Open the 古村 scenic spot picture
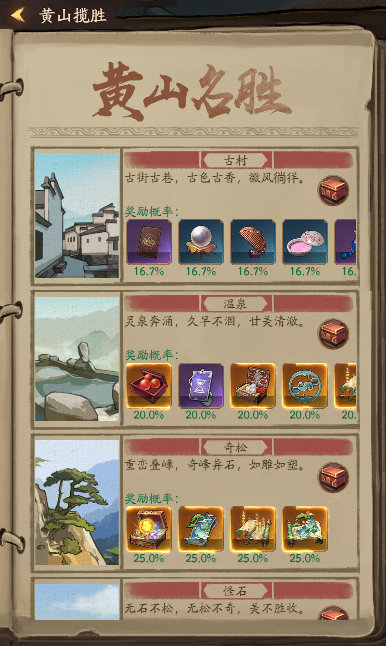Viewport: 386px width, 646px height. pos(77,215)
